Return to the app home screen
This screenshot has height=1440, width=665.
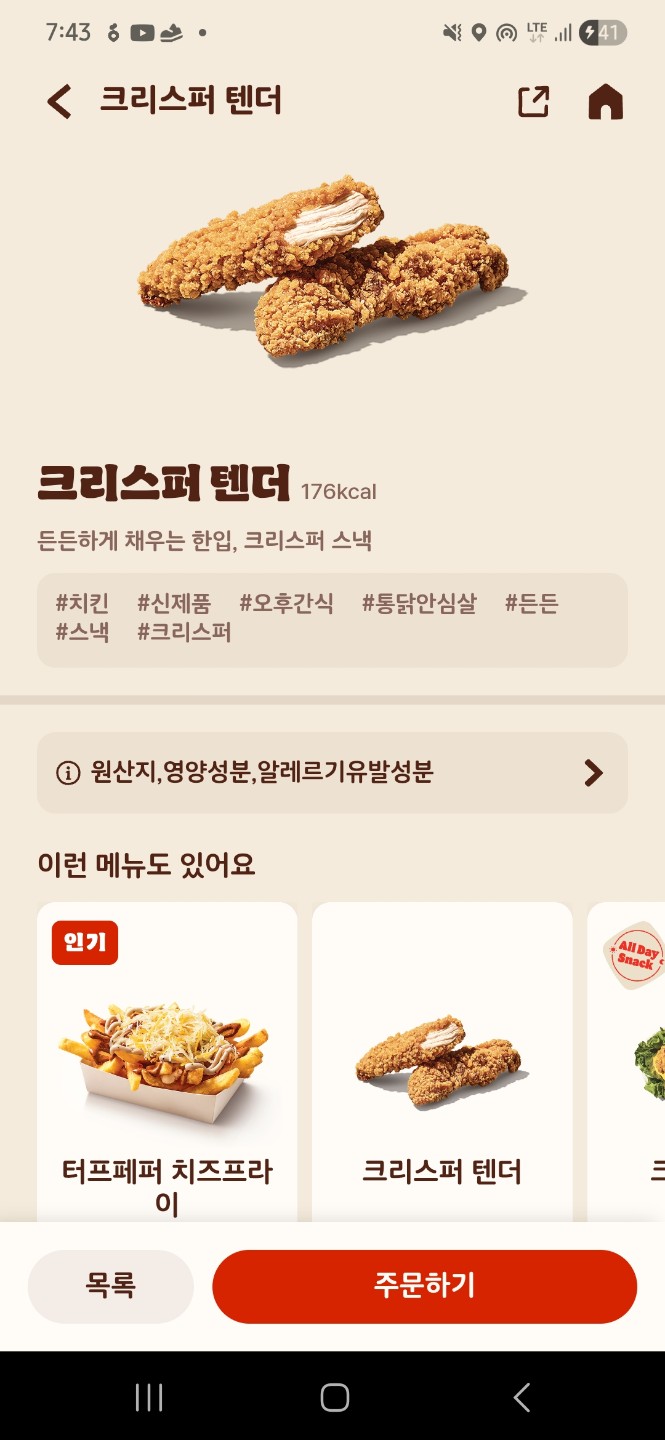point(605,102)
